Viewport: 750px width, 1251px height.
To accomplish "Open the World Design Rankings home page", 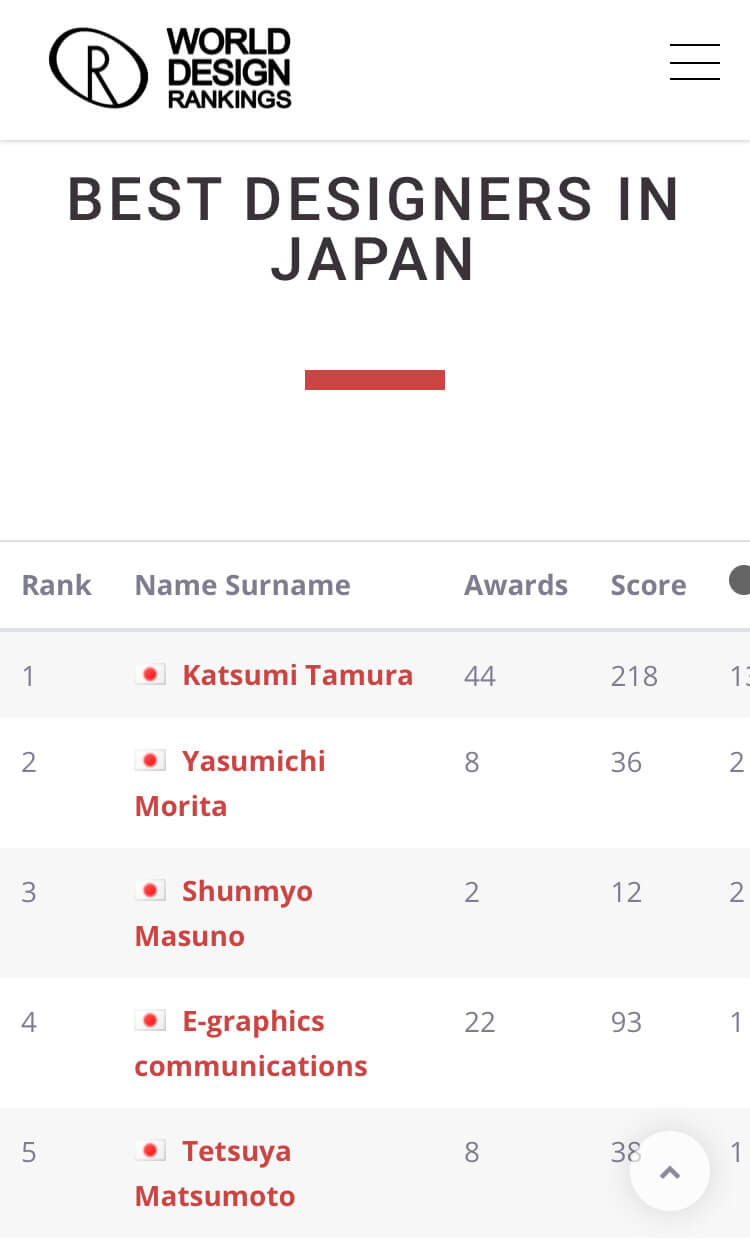I will pos(170,68).
